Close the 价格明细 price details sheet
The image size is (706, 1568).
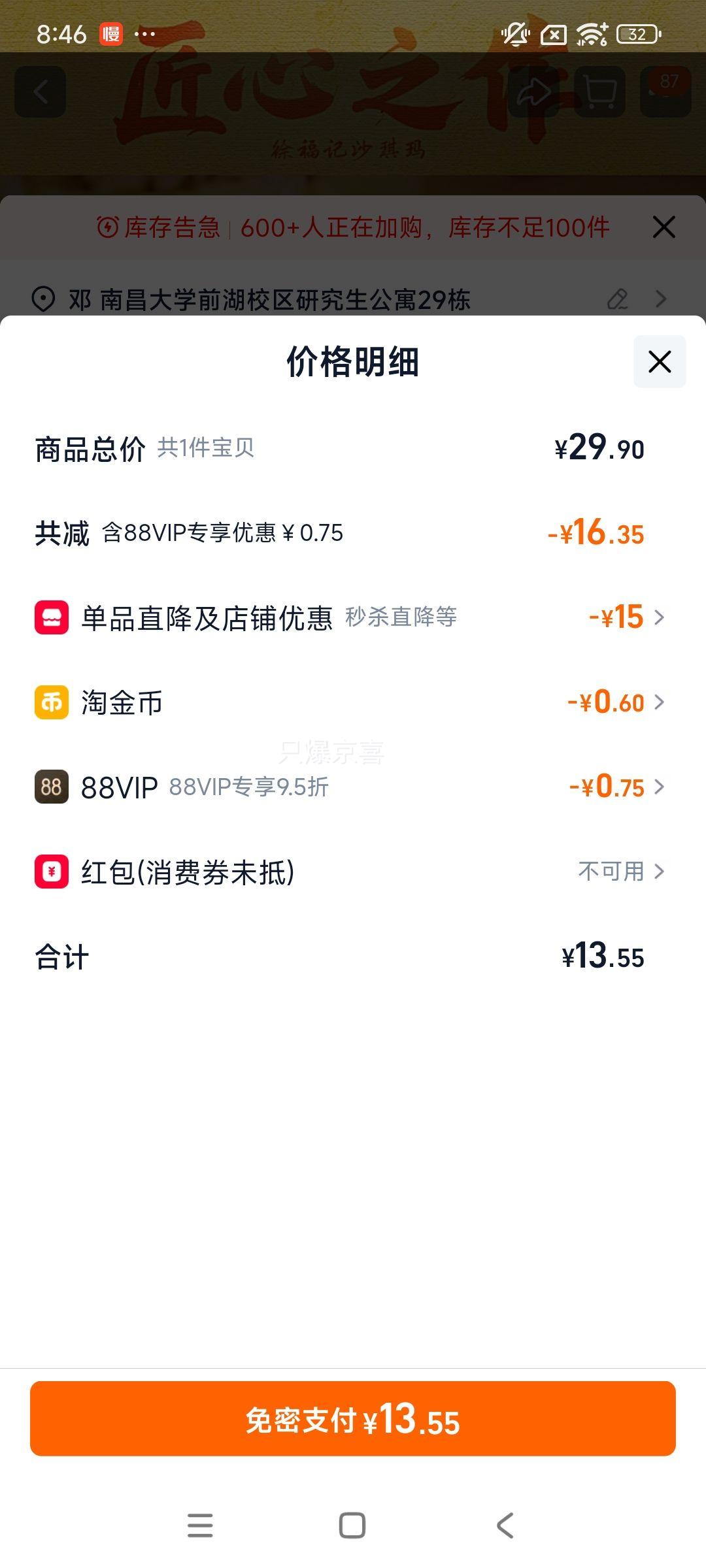(660, 361)
